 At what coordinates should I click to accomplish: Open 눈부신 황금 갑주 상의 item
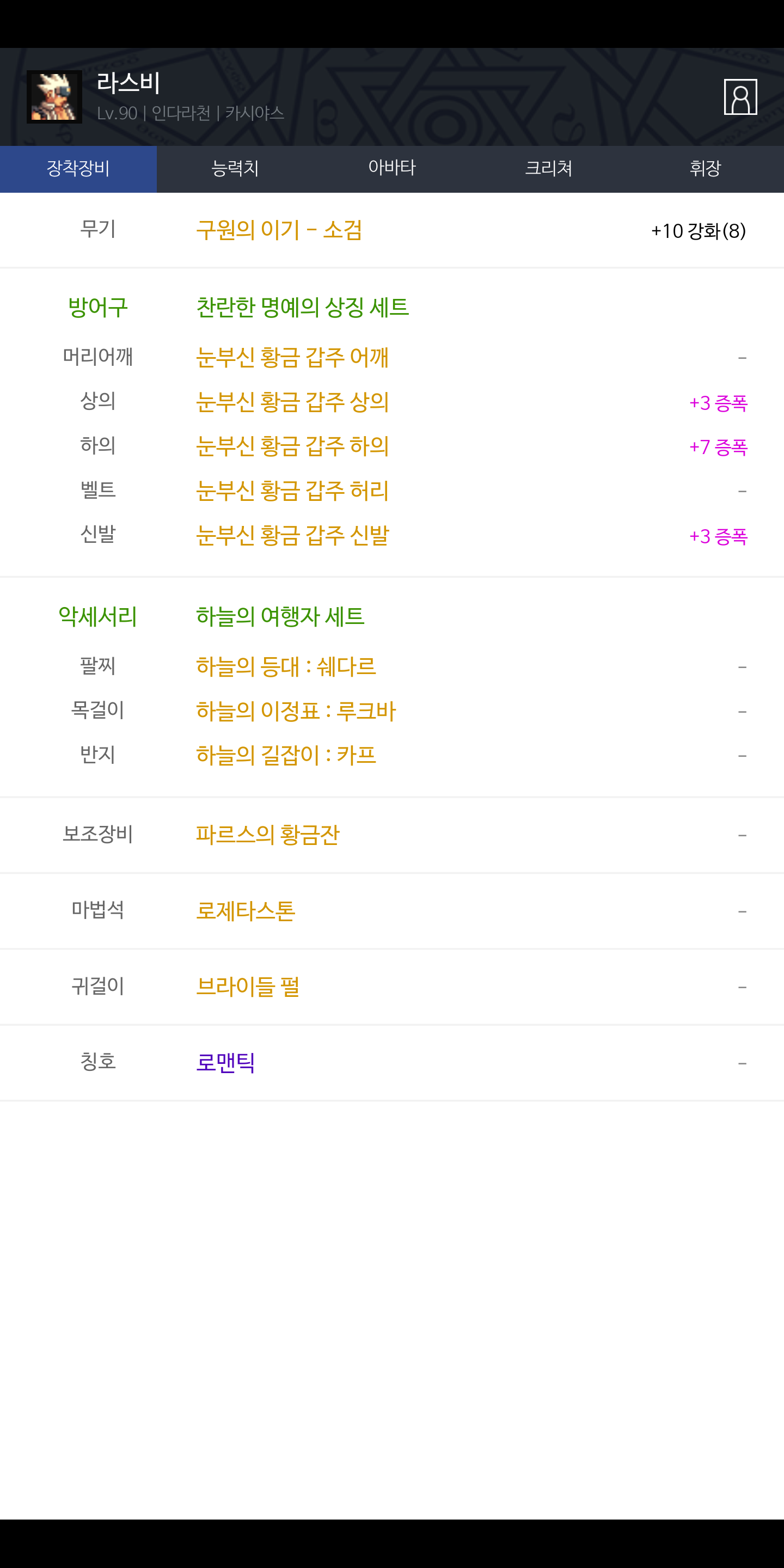392,402
